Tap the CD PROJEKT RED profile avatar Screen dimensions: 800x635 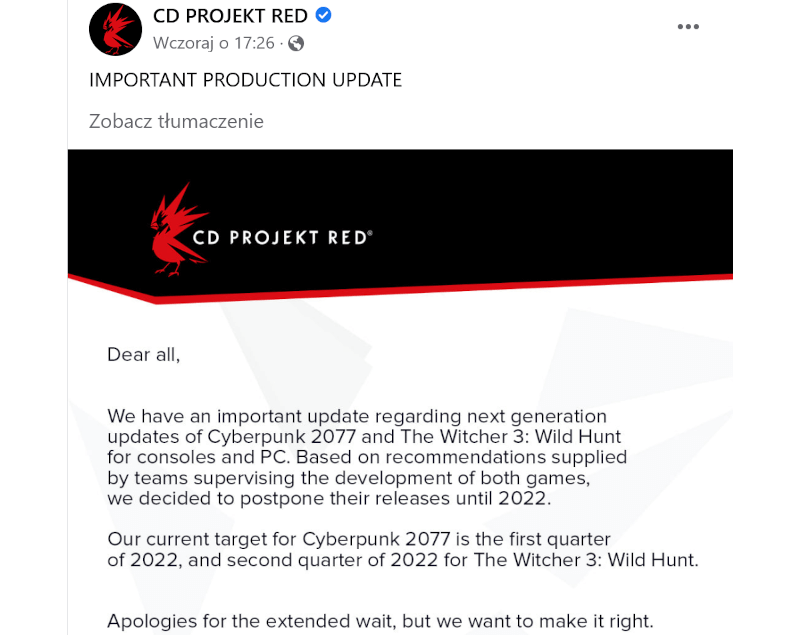pyautogui.click(x=115, y=29)
